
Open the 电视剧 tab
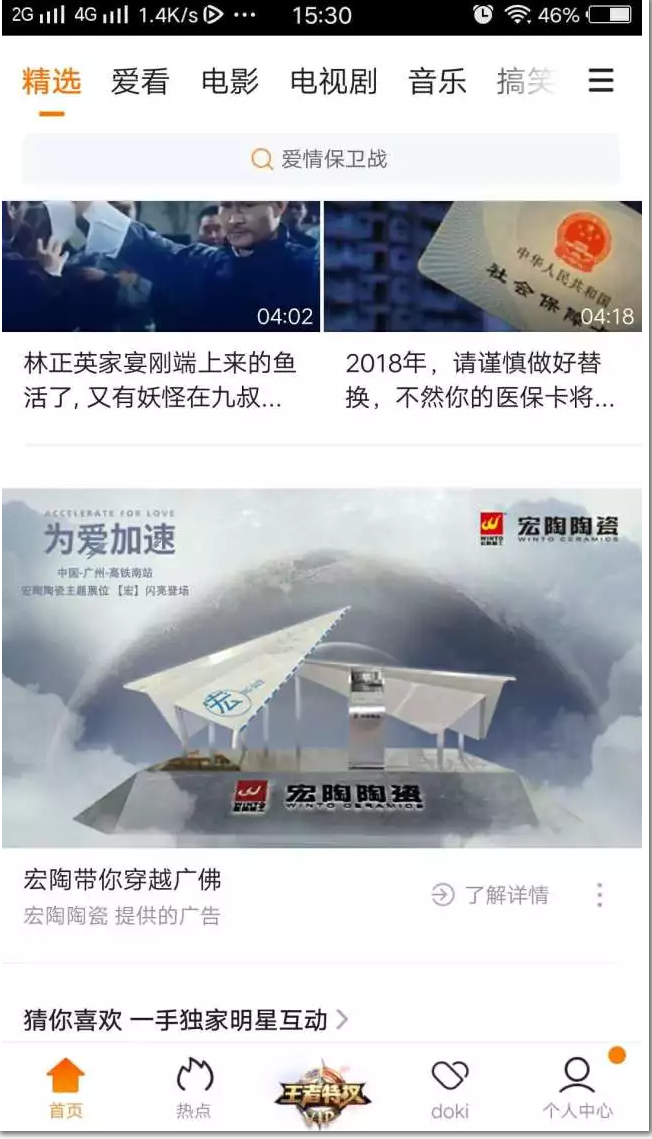(x=334, y=82)
